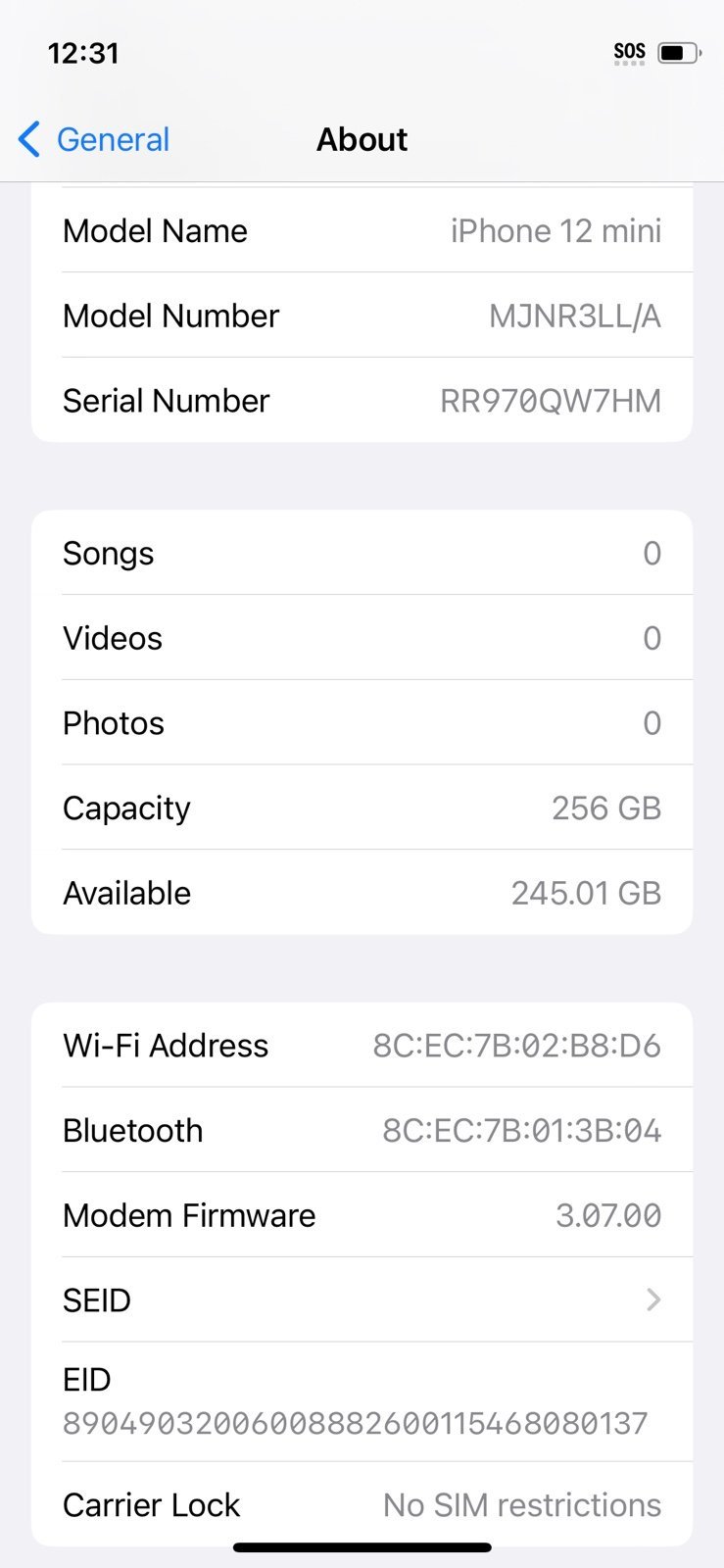Select the Wi-Fi Address row
The width and height of the screenshot is (724, 1568).
pos(362,1046)
